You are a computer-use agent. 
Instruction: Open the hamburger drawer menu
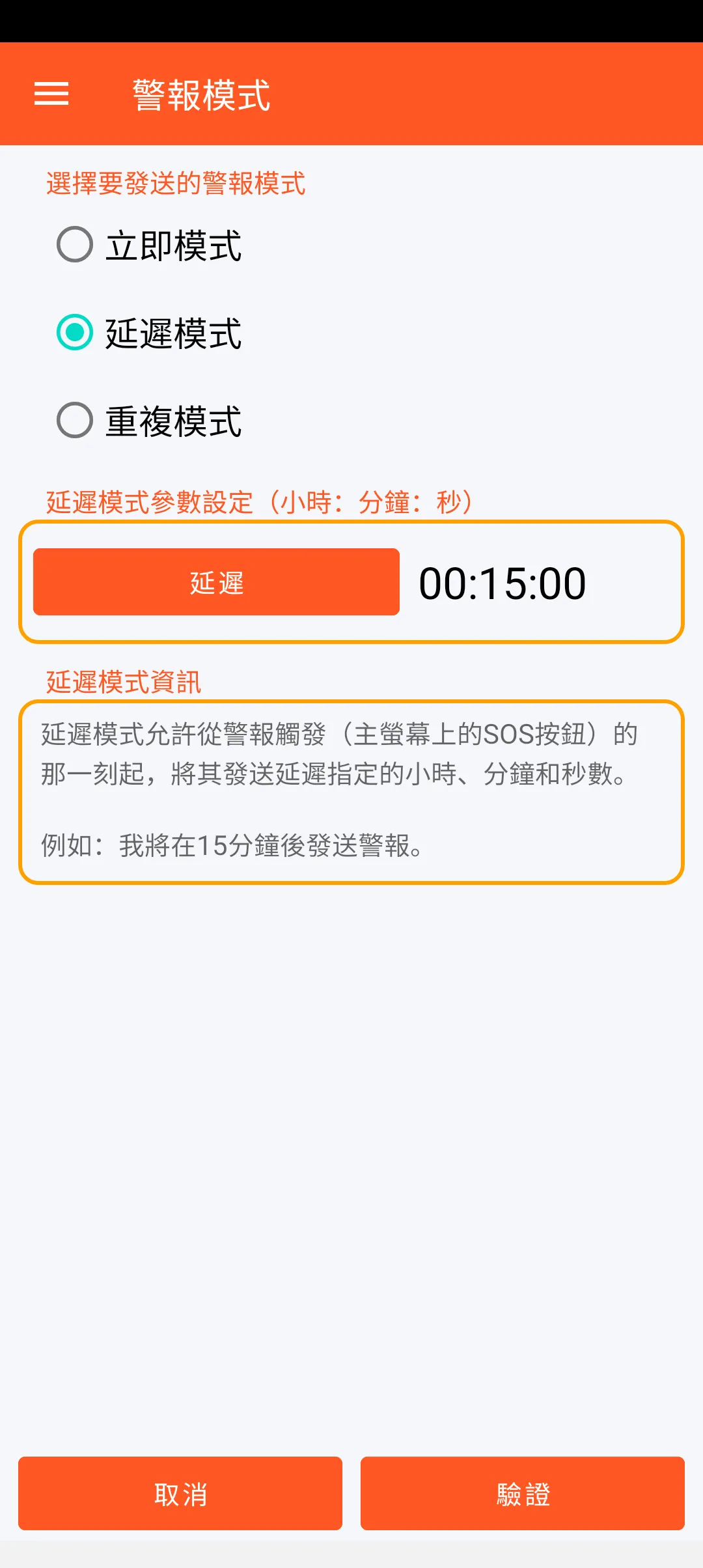coord(51,94)
